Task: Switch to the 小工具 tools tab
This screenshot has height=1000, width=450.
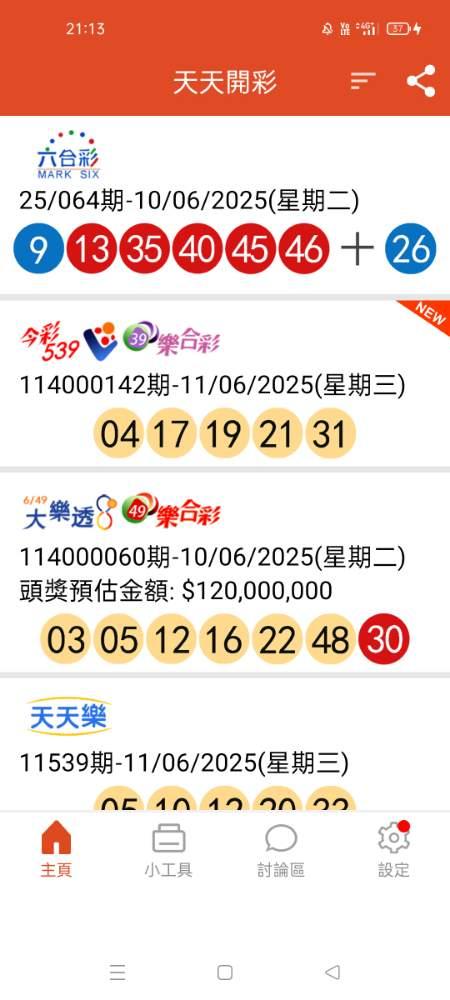Action: point(168,848)
